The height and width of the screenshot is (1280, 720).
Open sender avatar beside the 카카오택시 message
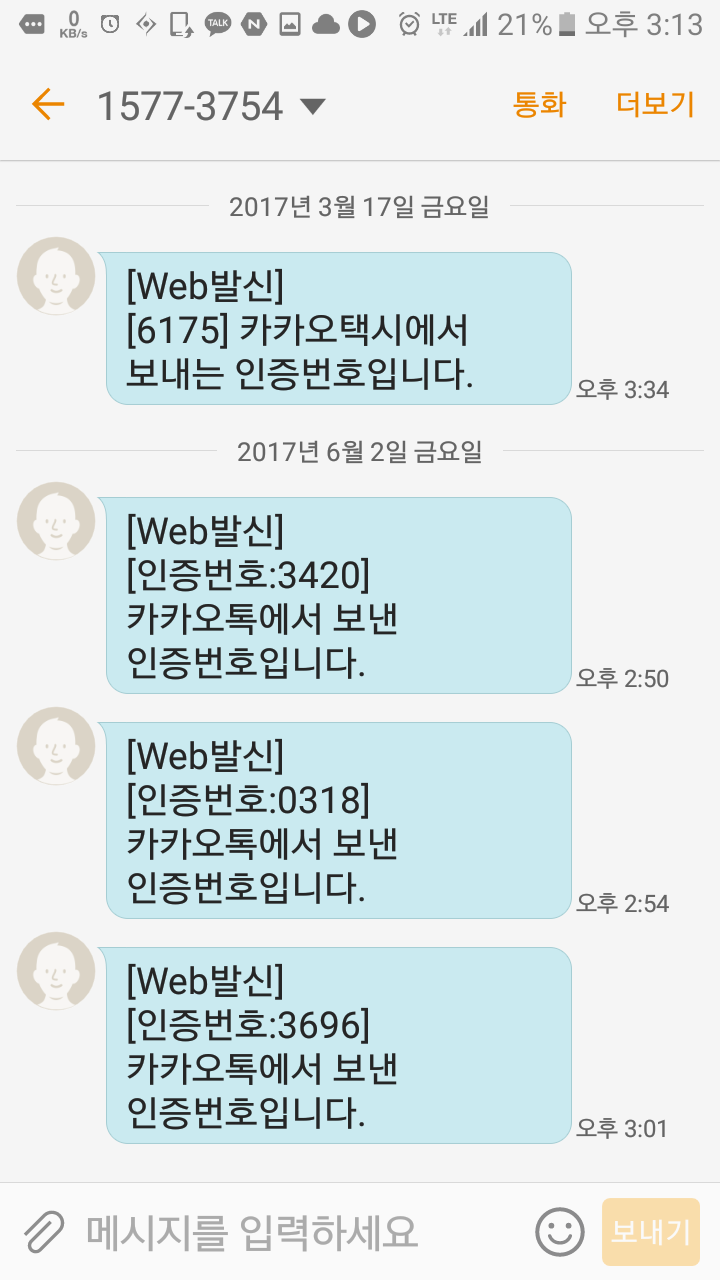pyautogui.click(x=56, y=276)
